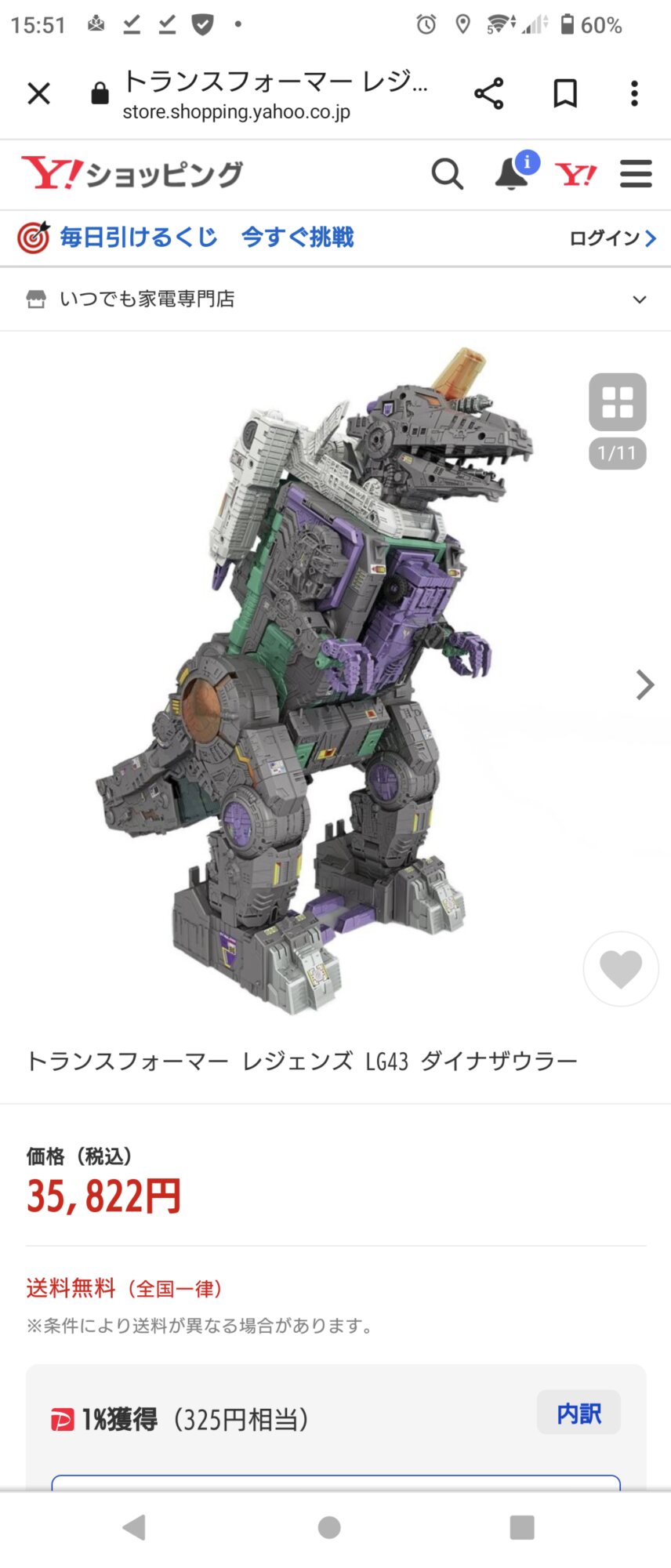Go to Yahoo Japan home via Y! icon
Image resolution: width=671 pixels, height=1568 pixels.
click(575, 174)
